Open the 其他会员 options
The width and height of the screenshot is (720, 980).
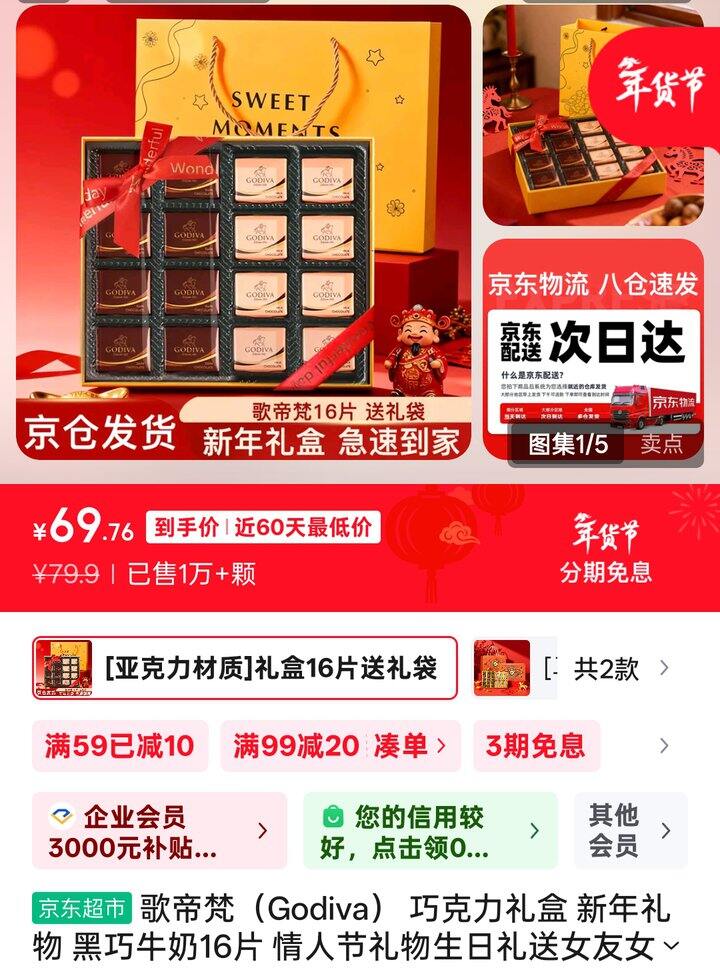(x=630, y=831)
